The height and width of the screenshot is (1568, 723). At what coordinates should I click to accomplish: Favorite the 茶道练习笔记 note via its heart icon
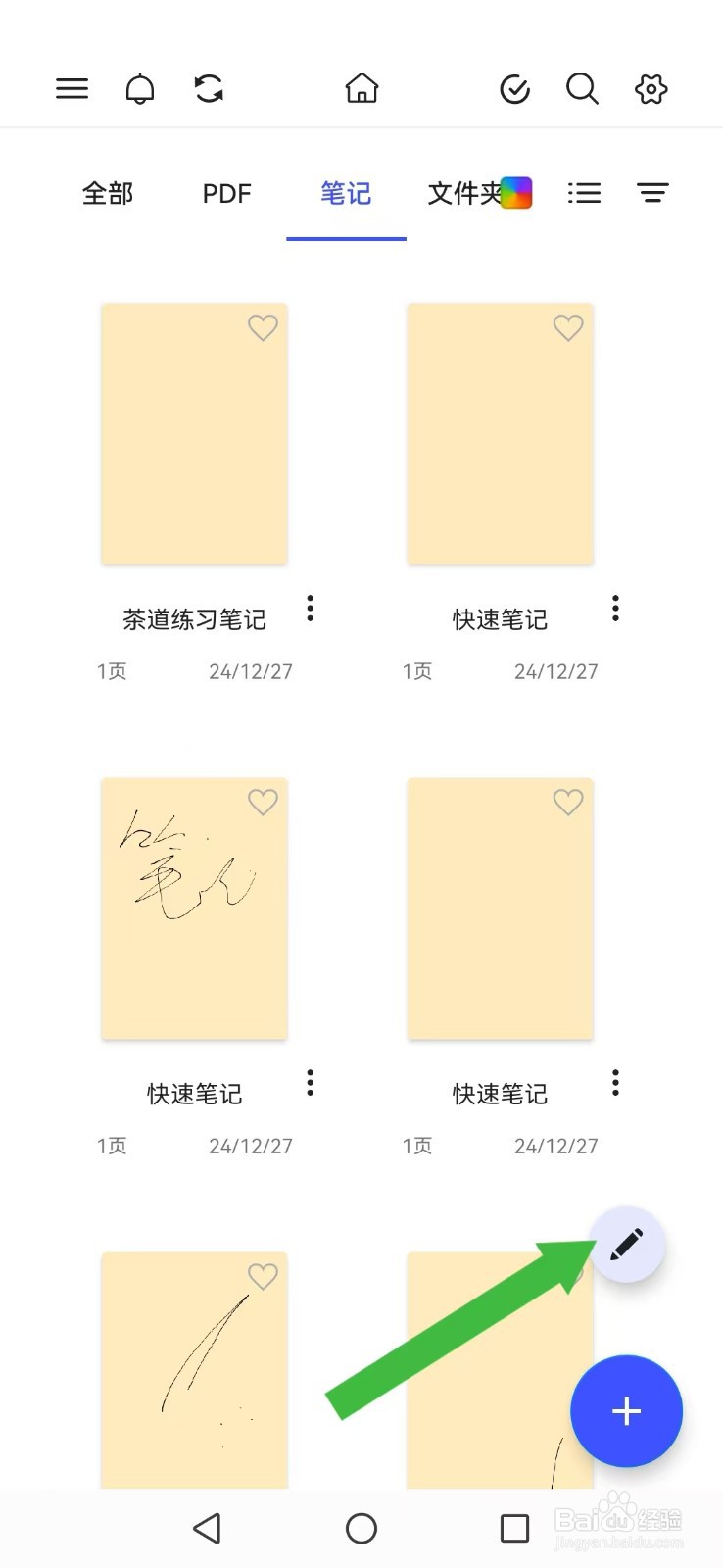pyautogui.click(x=263, y=328)
